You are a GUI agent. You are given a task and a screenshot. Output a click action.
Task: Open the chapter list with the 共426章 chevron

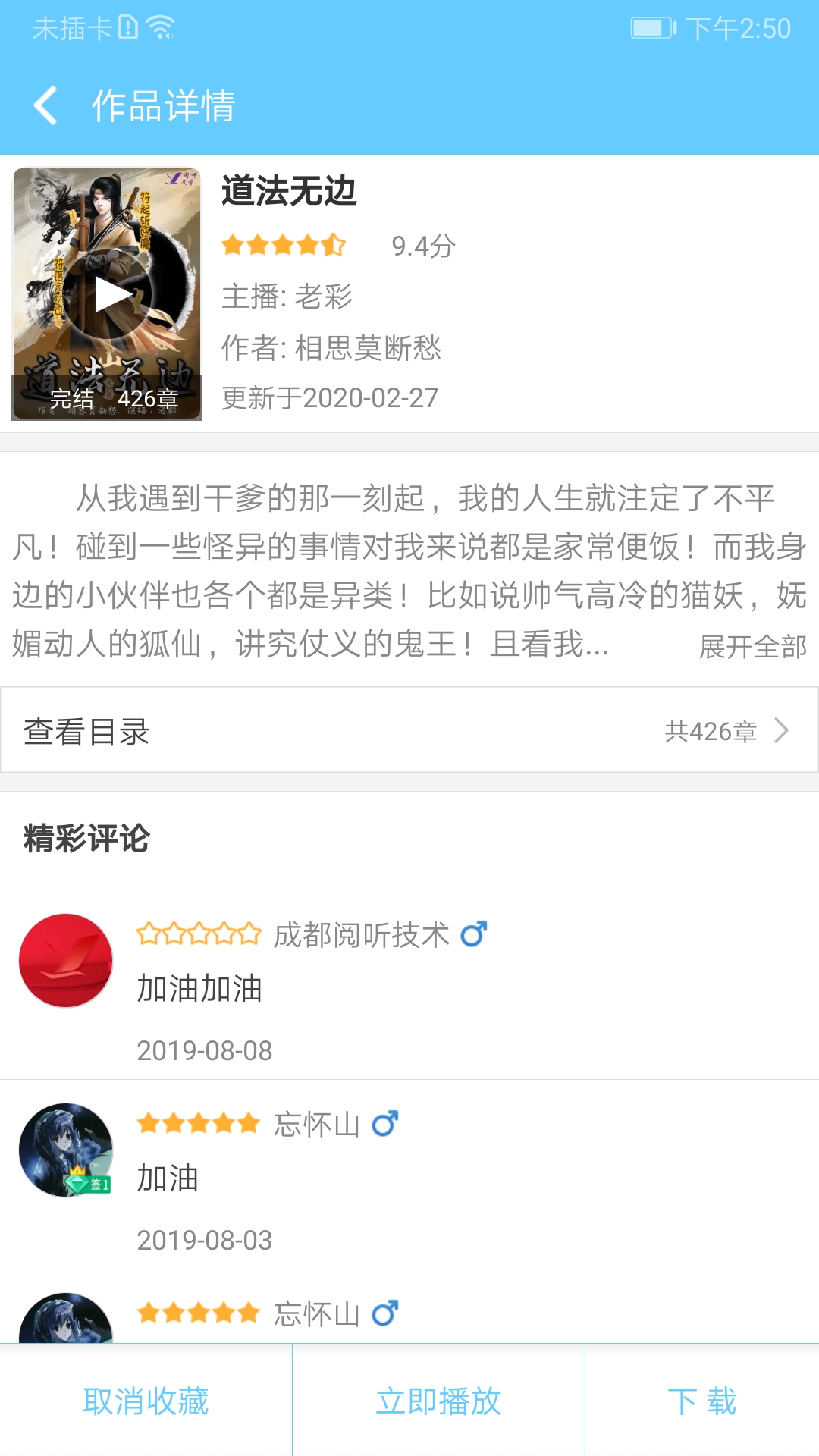(782, 732)
